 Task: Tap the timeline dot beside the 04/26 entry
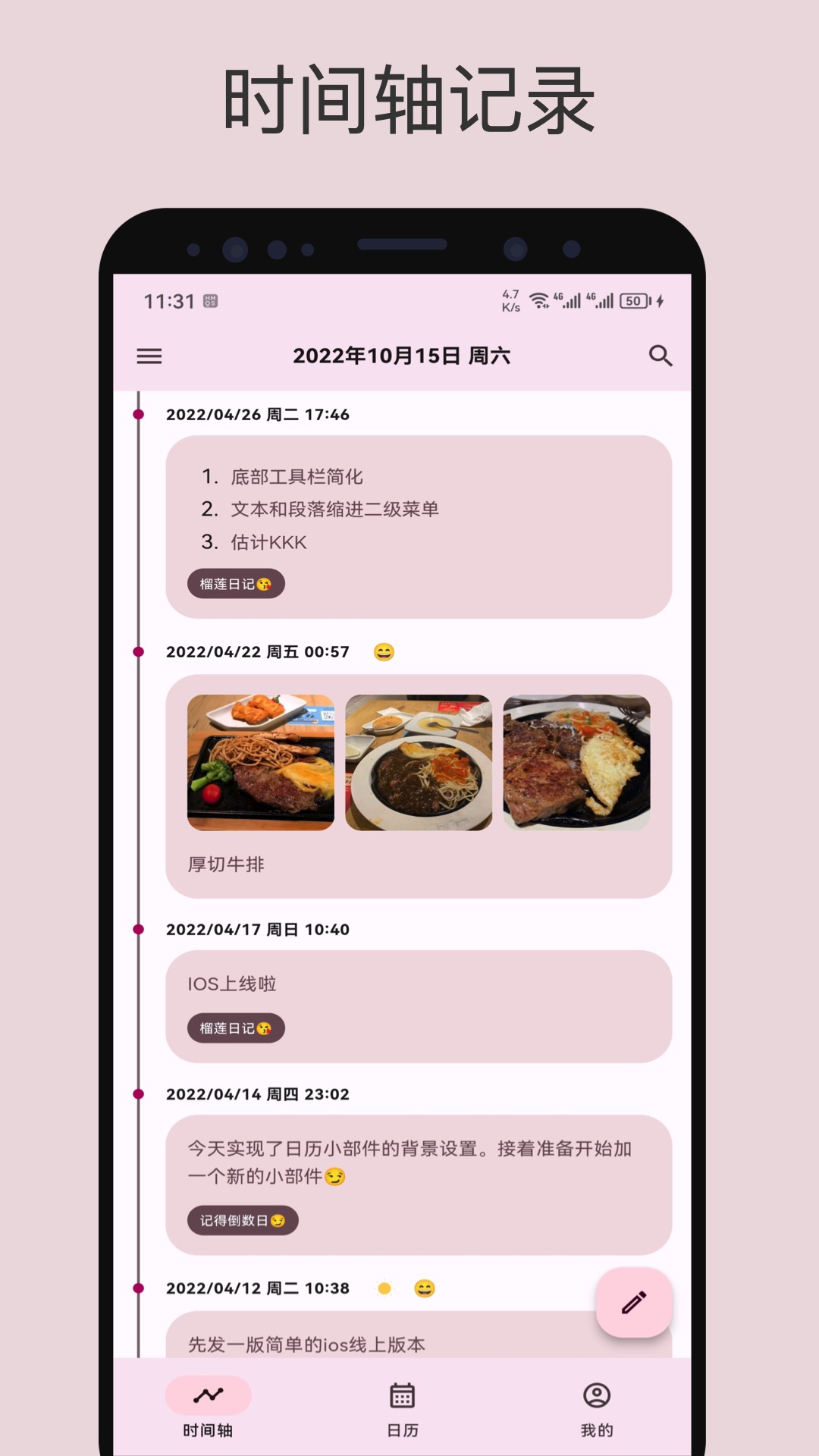137,415
